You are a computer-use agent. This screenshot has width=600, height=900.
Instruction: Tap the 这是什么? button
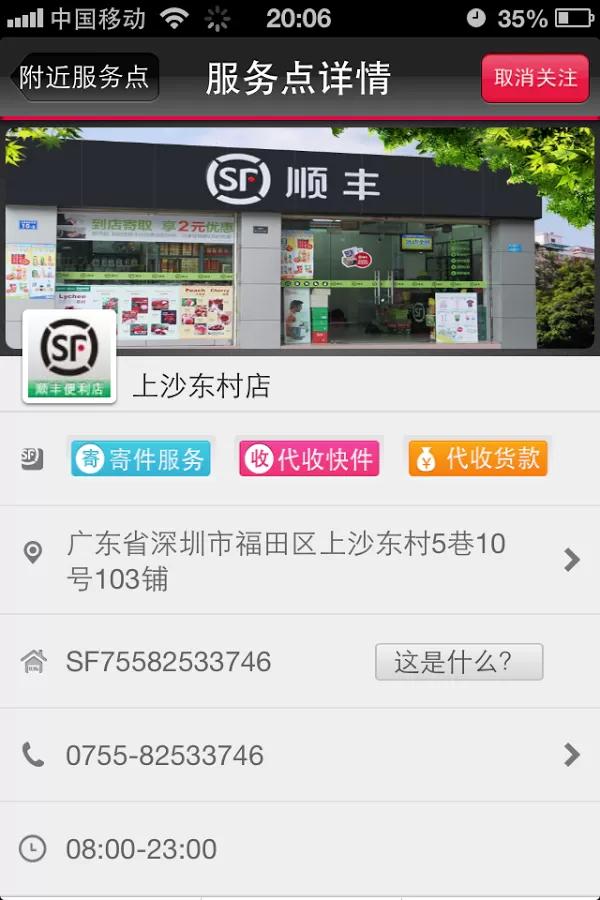click(x=459, y=662)
